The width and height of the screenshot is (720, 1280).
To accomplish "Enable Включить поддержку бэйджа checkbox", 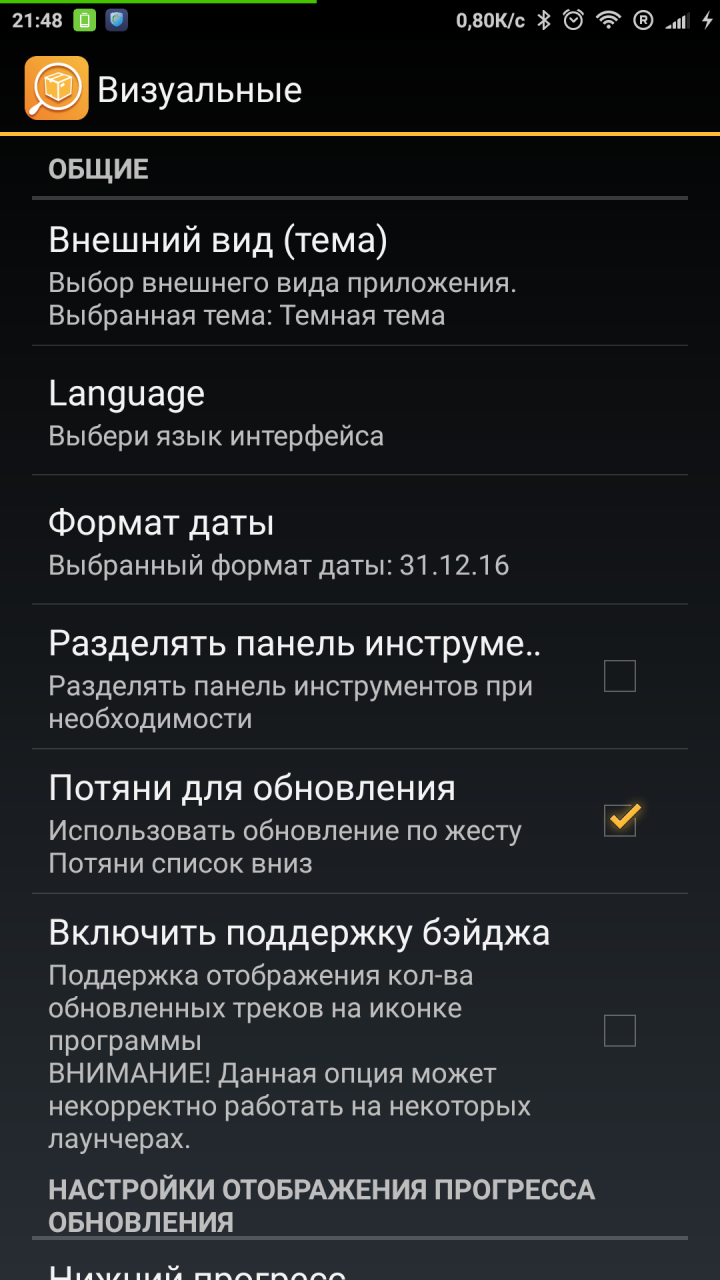I will pos(619,1030).
